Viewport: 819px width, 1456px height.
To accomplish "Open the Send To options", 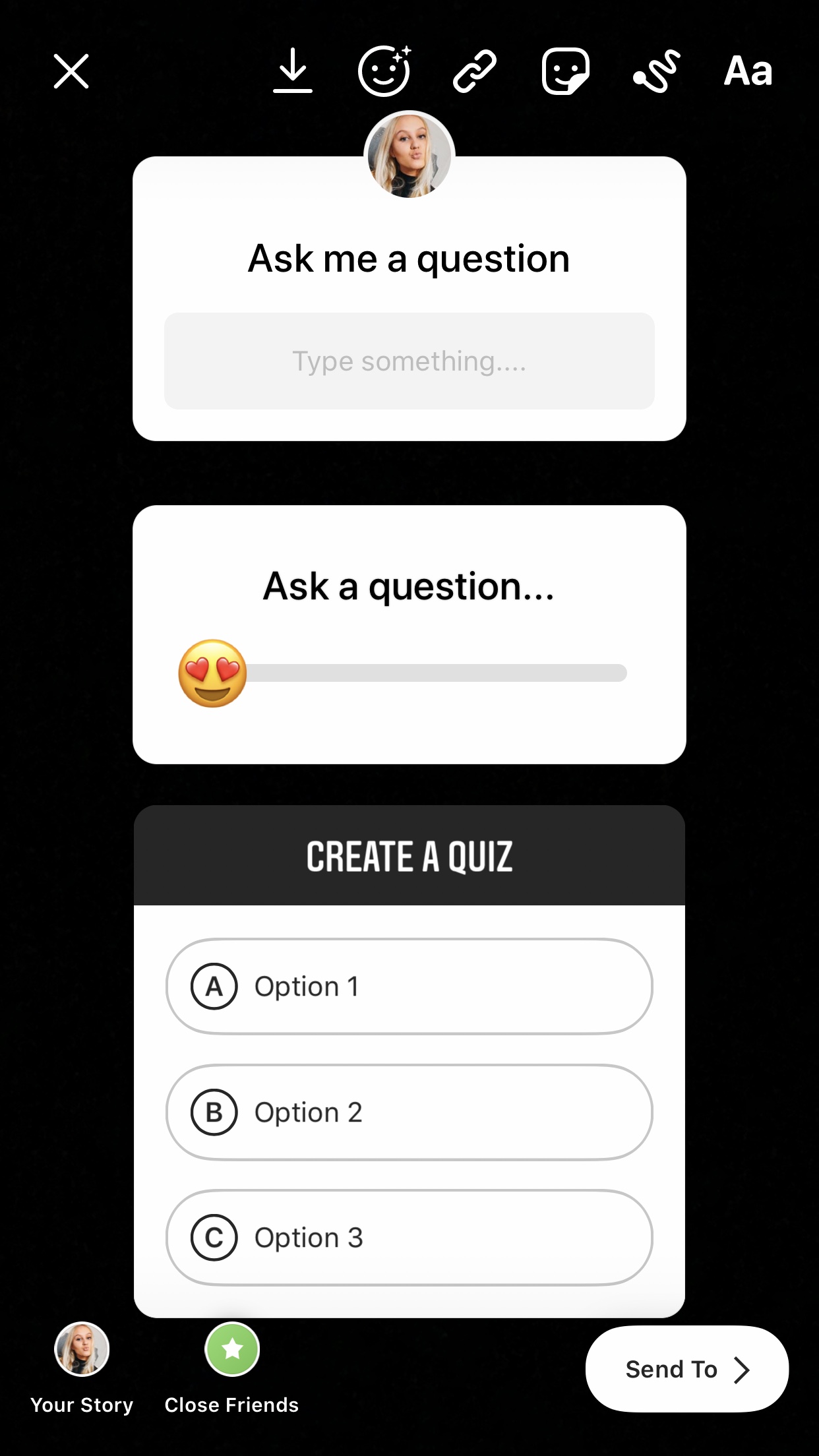I will 686,1369.
